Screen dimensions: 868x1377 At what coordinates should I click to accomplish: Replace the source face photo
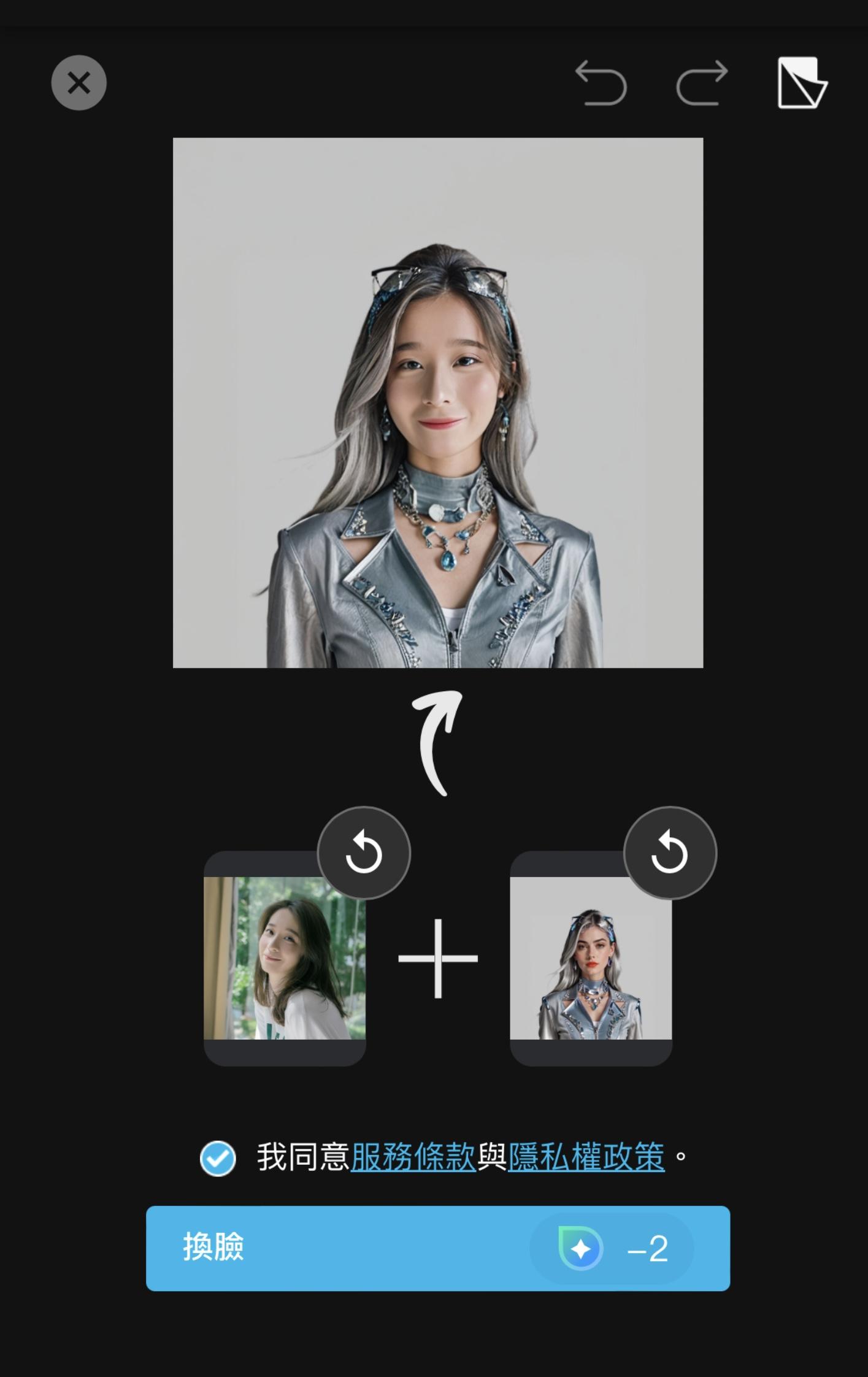pos(364,853)
